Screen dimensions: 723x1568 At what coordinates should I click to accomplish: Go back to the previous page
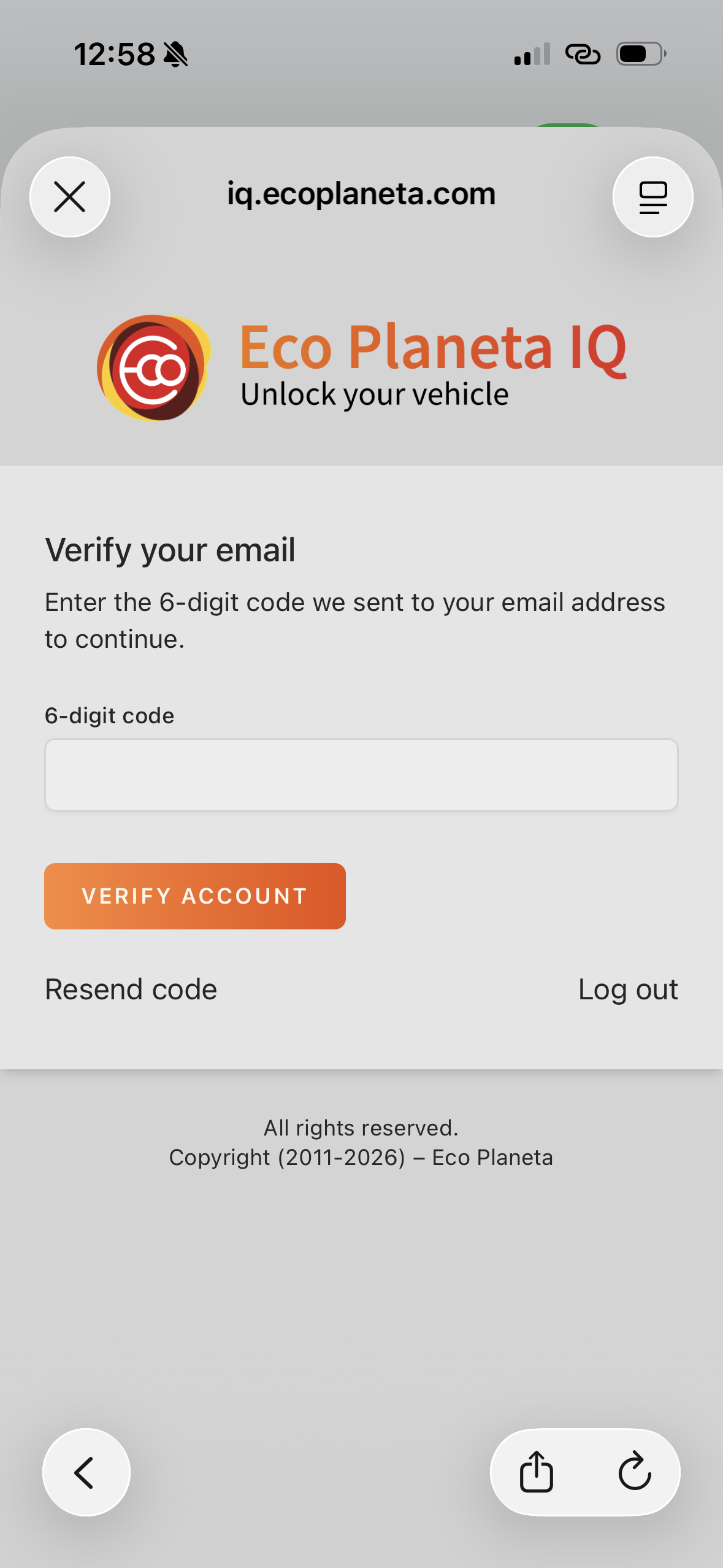86,1472
